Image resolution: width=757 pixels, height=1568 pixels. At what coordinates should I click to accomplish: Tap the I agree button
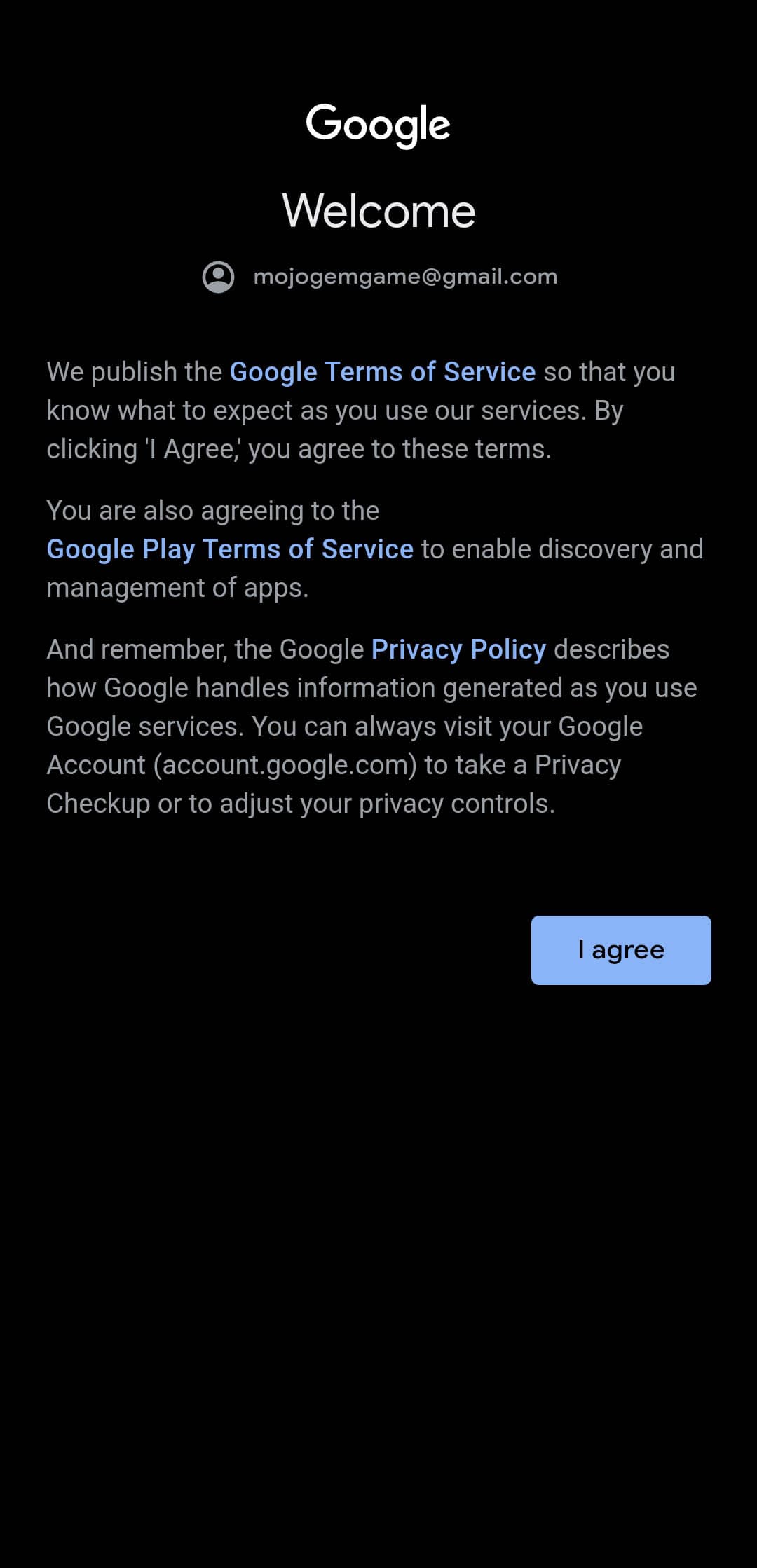point(621,950)
